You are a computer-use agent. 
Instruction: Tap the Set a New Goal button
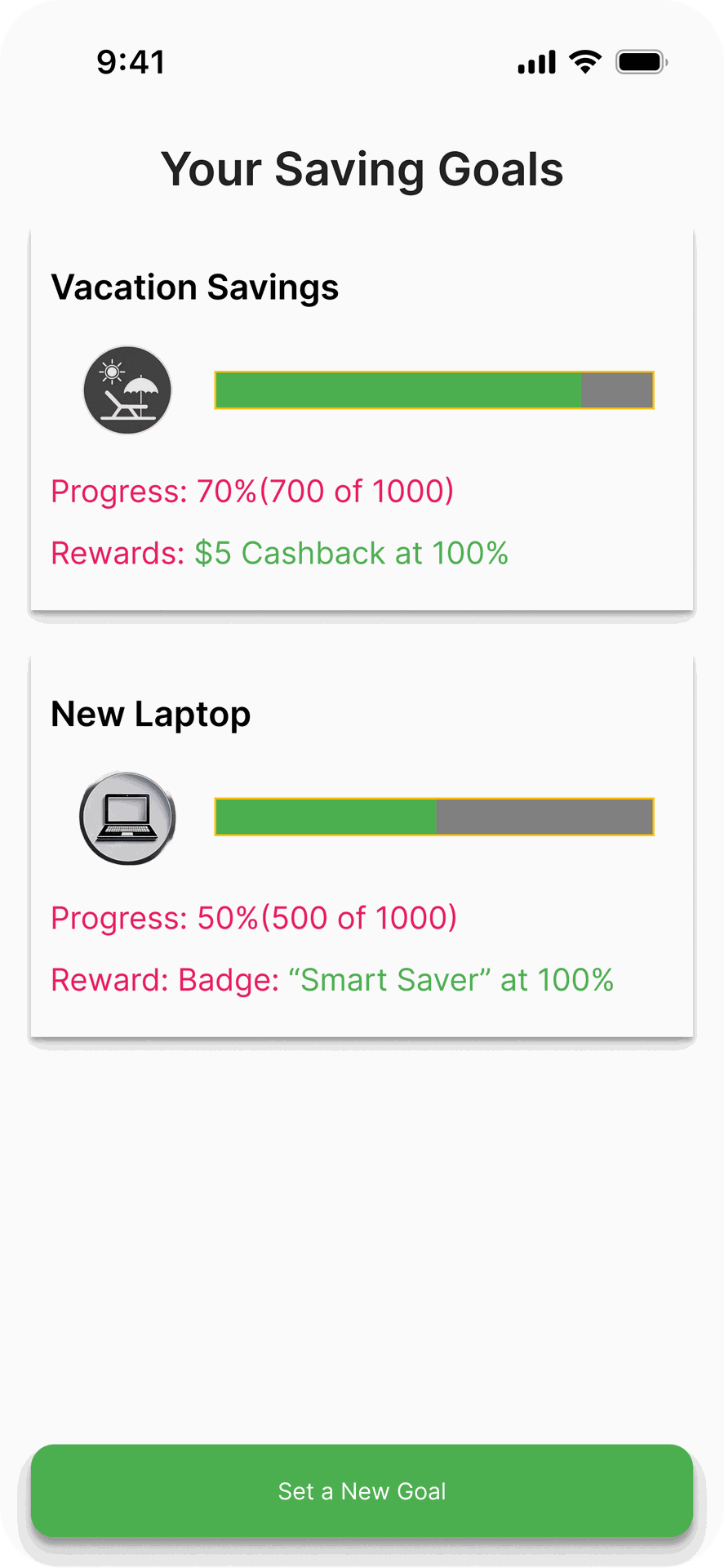pos(362,1490)
